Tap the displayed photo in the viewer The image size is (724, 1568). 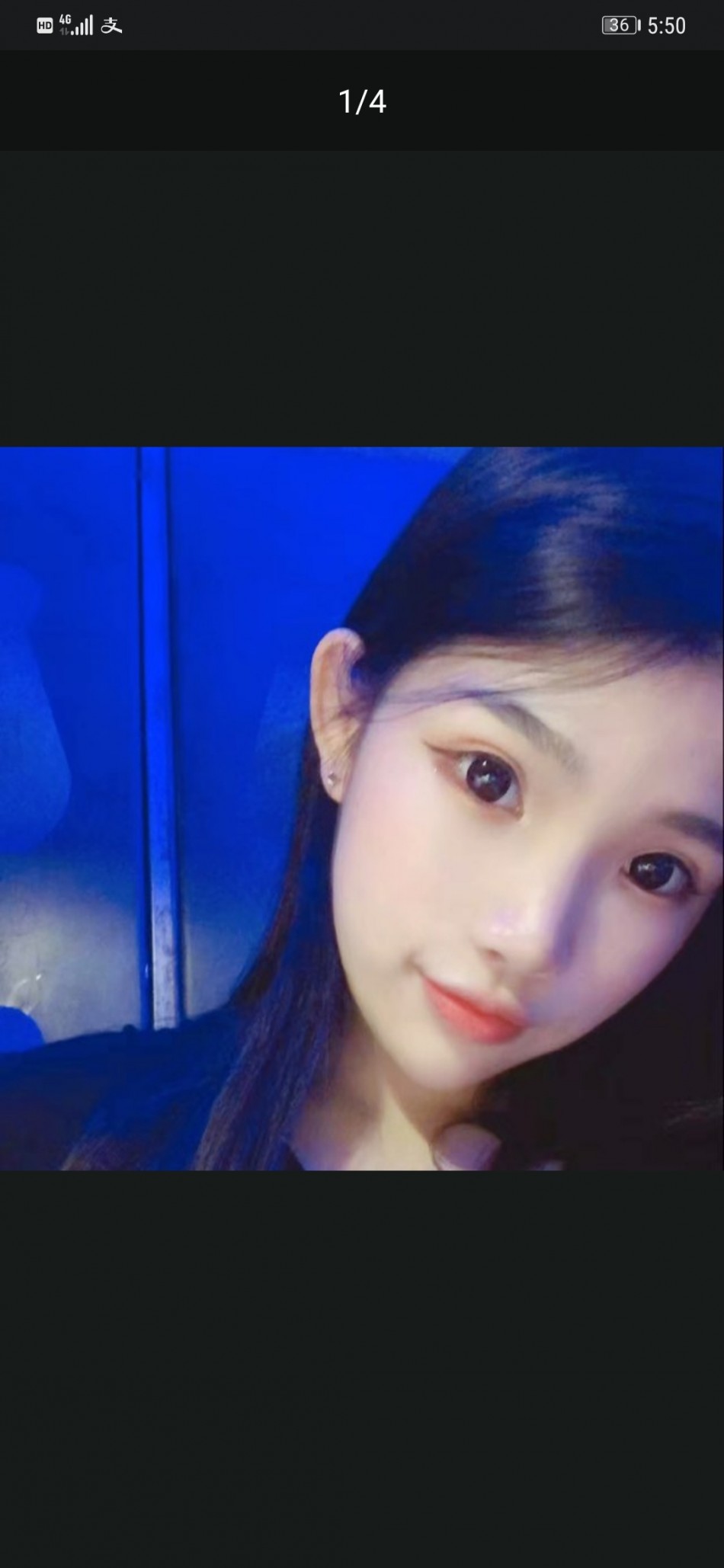[x=362, y=808]
